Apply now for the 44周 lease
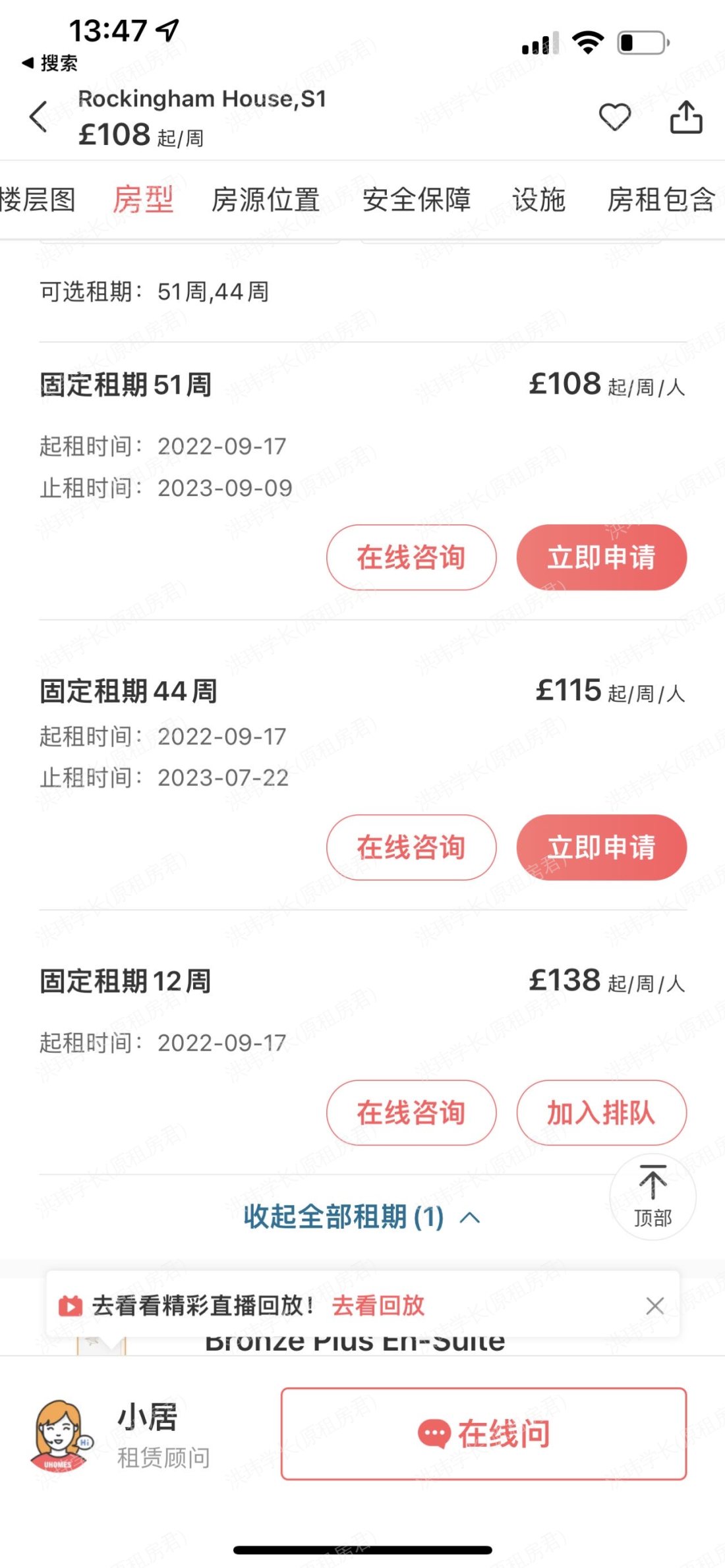Image resolution: width=725 pixels, height=1568 pixels. (x=601, y=847)
